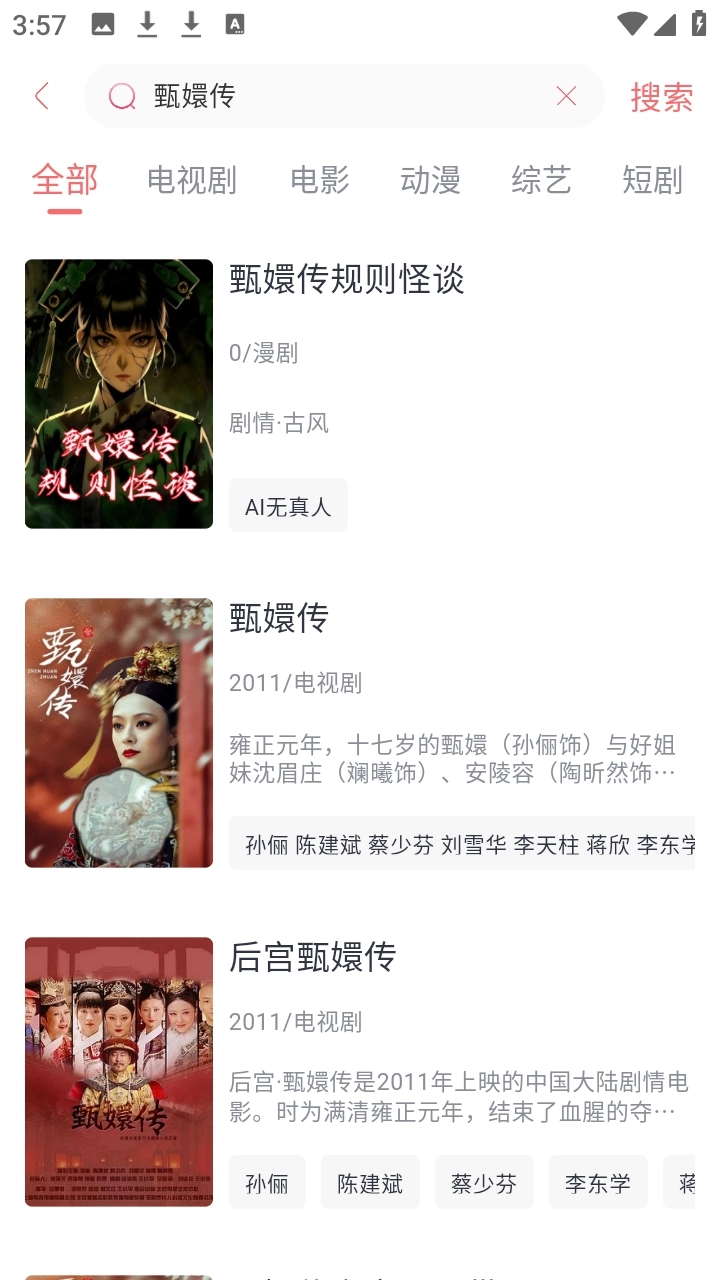This screenshot has height=1280, width=720.
Task: Tap the back arrow to leave search
Action: click(41, 95)
